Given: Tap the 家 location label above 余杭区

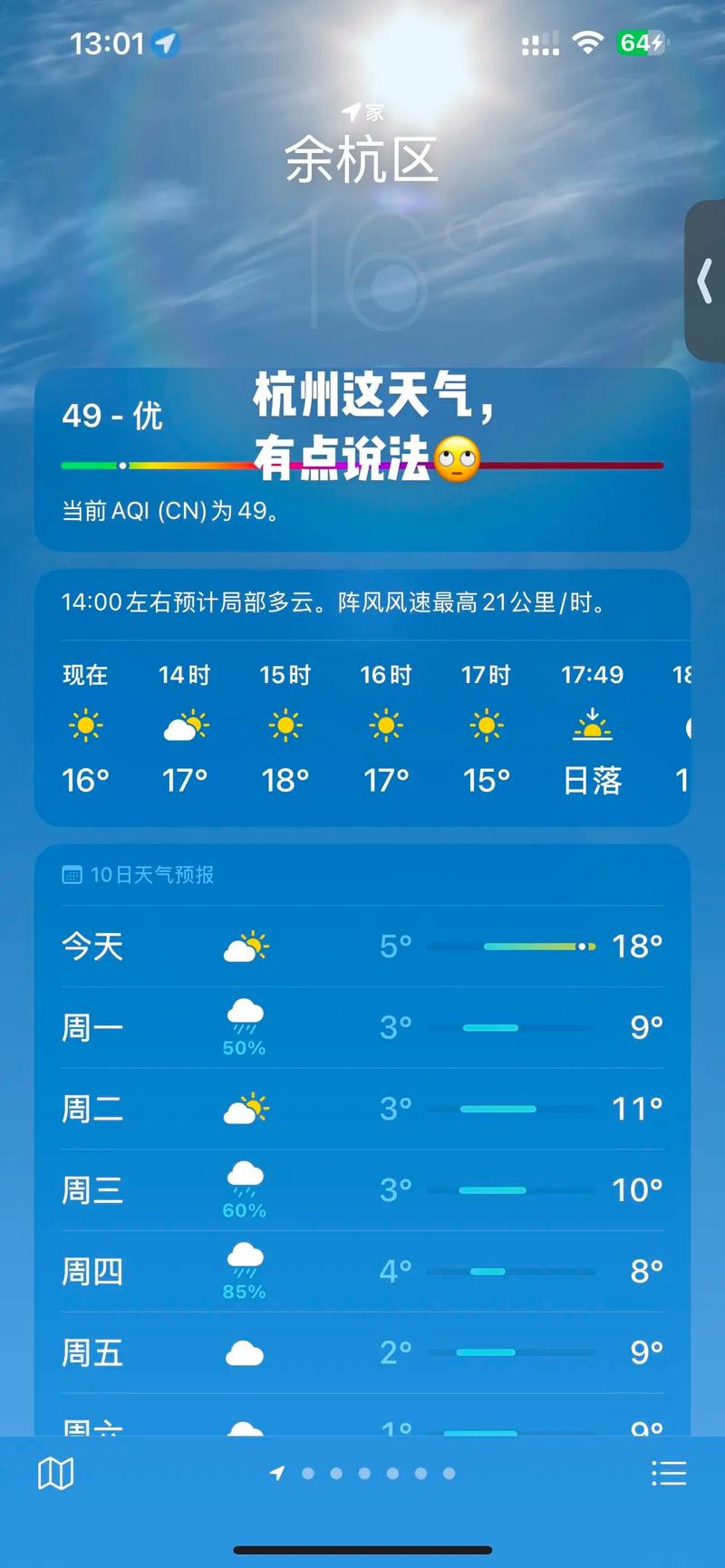Looking at the screenshot, I should click(362, 111).
